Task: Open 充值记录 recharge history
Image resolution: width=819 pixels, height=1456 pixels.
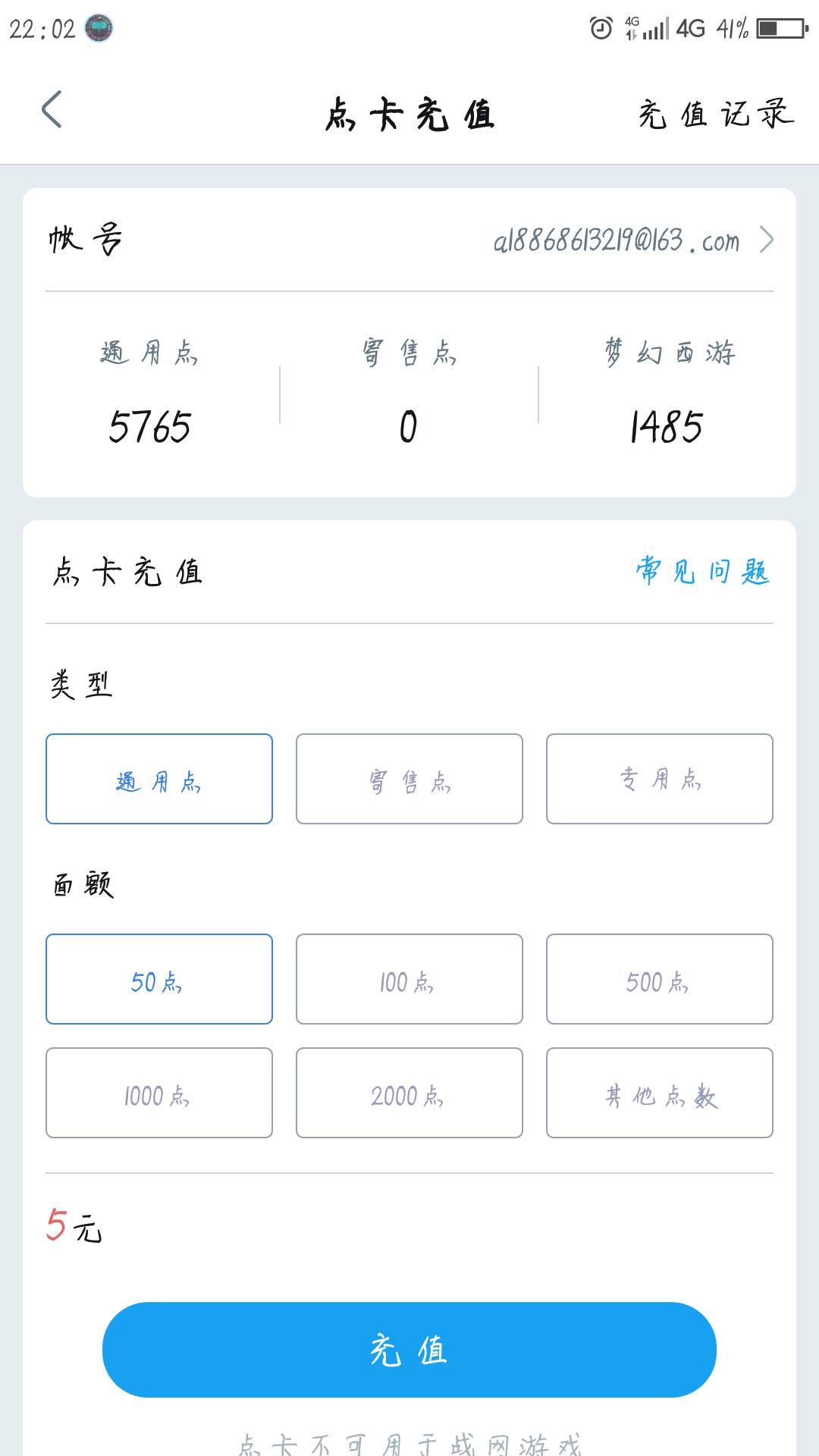Action: tap(715, 115)
